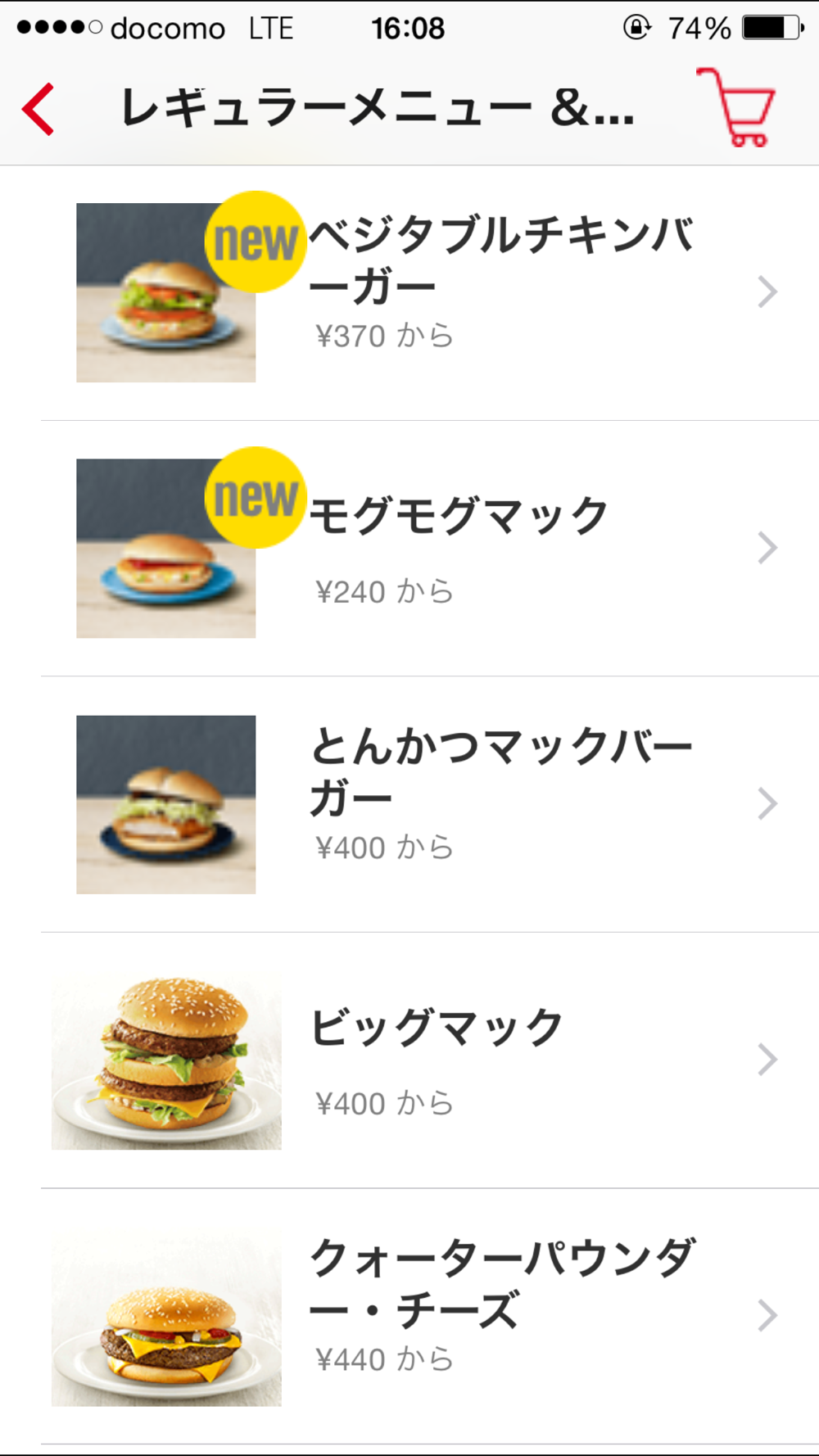
Task: Open the ベジタブルチキンバーガー item
Action: 409,292
